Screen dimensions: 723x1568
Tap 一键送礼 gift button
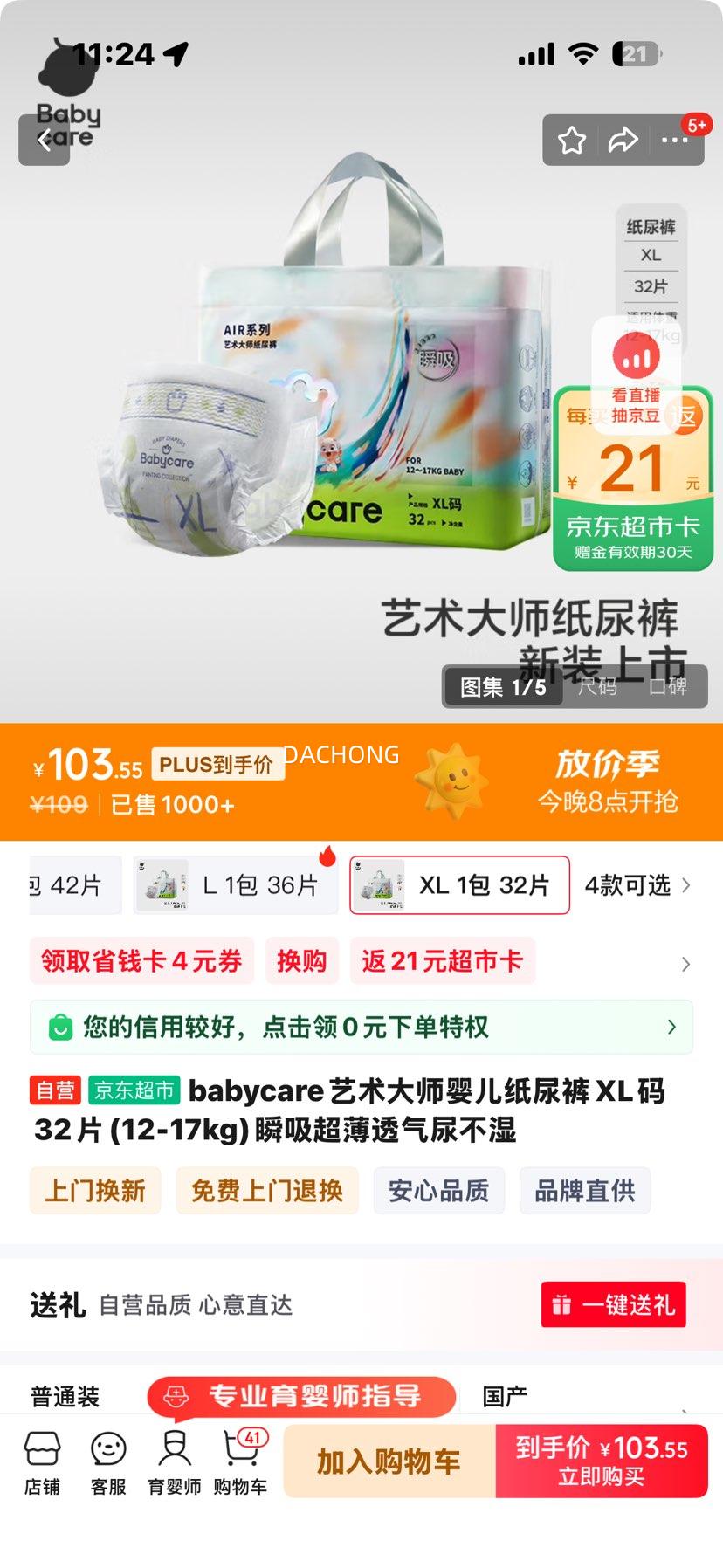point(613,1304)
